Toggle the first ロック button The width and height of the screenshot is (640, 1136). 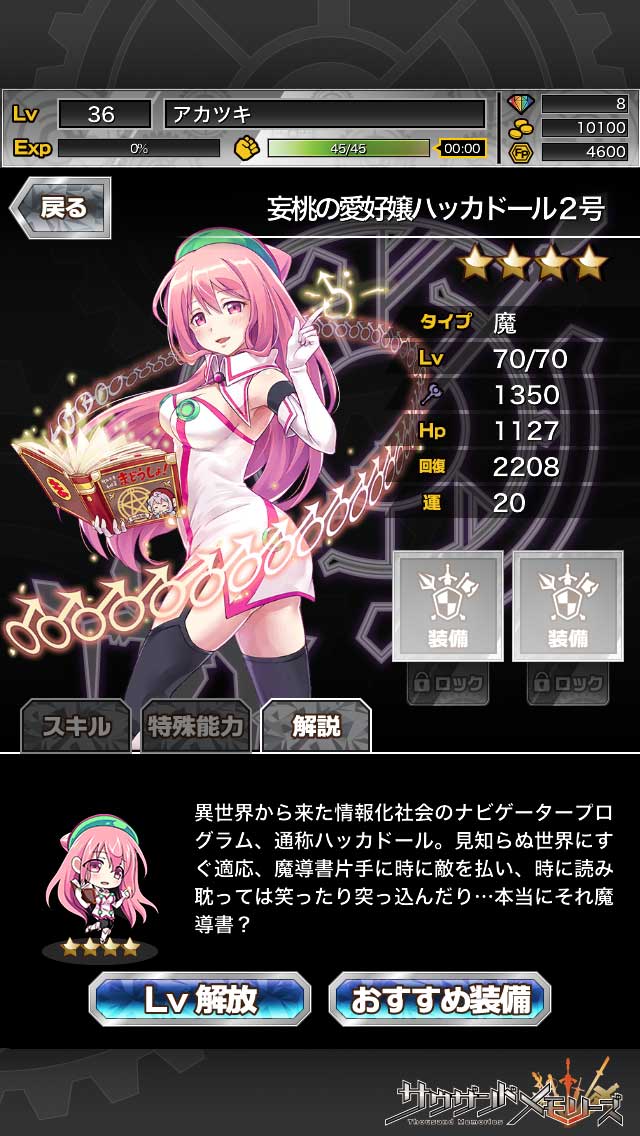point(447,684)
